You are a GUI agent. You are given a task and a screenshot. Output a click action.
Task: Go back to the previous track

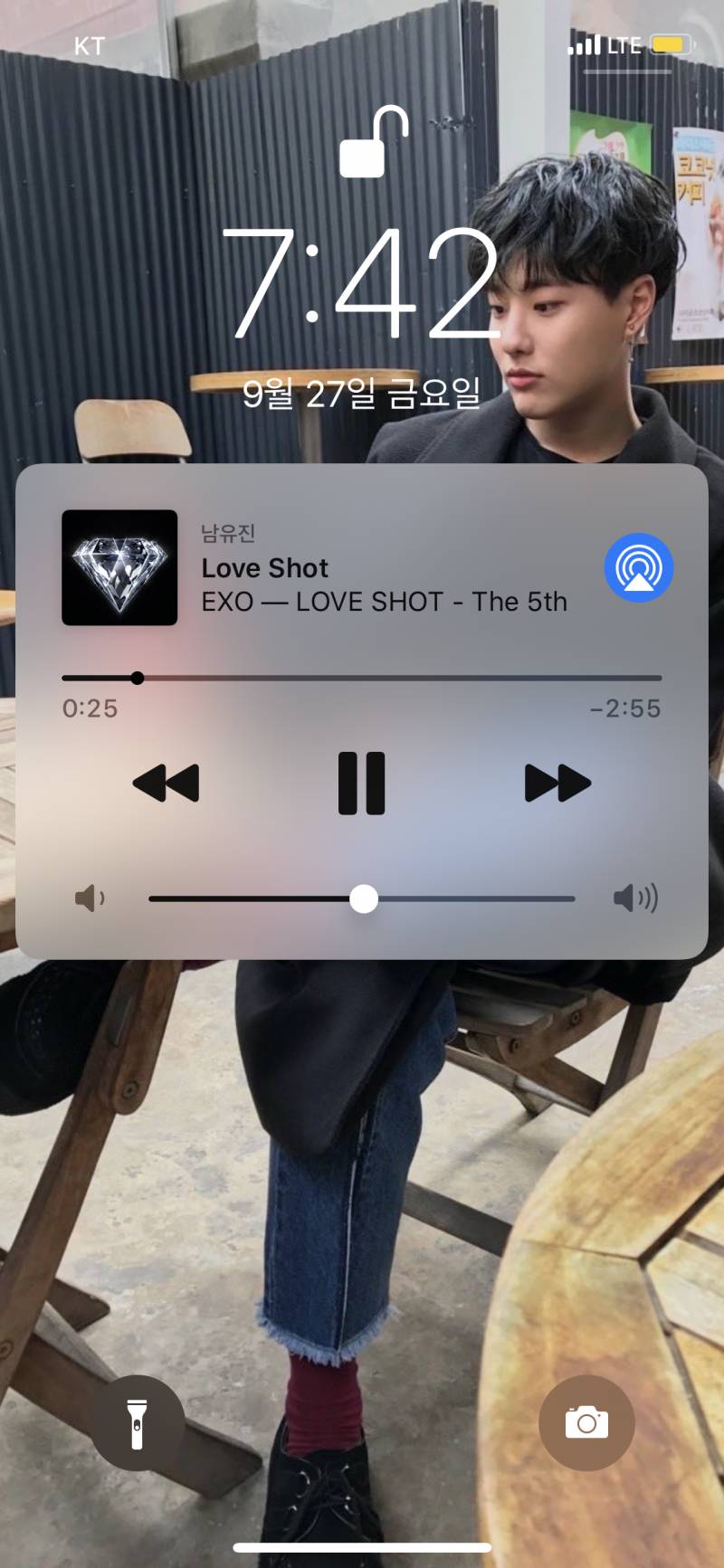click(167, 784)
